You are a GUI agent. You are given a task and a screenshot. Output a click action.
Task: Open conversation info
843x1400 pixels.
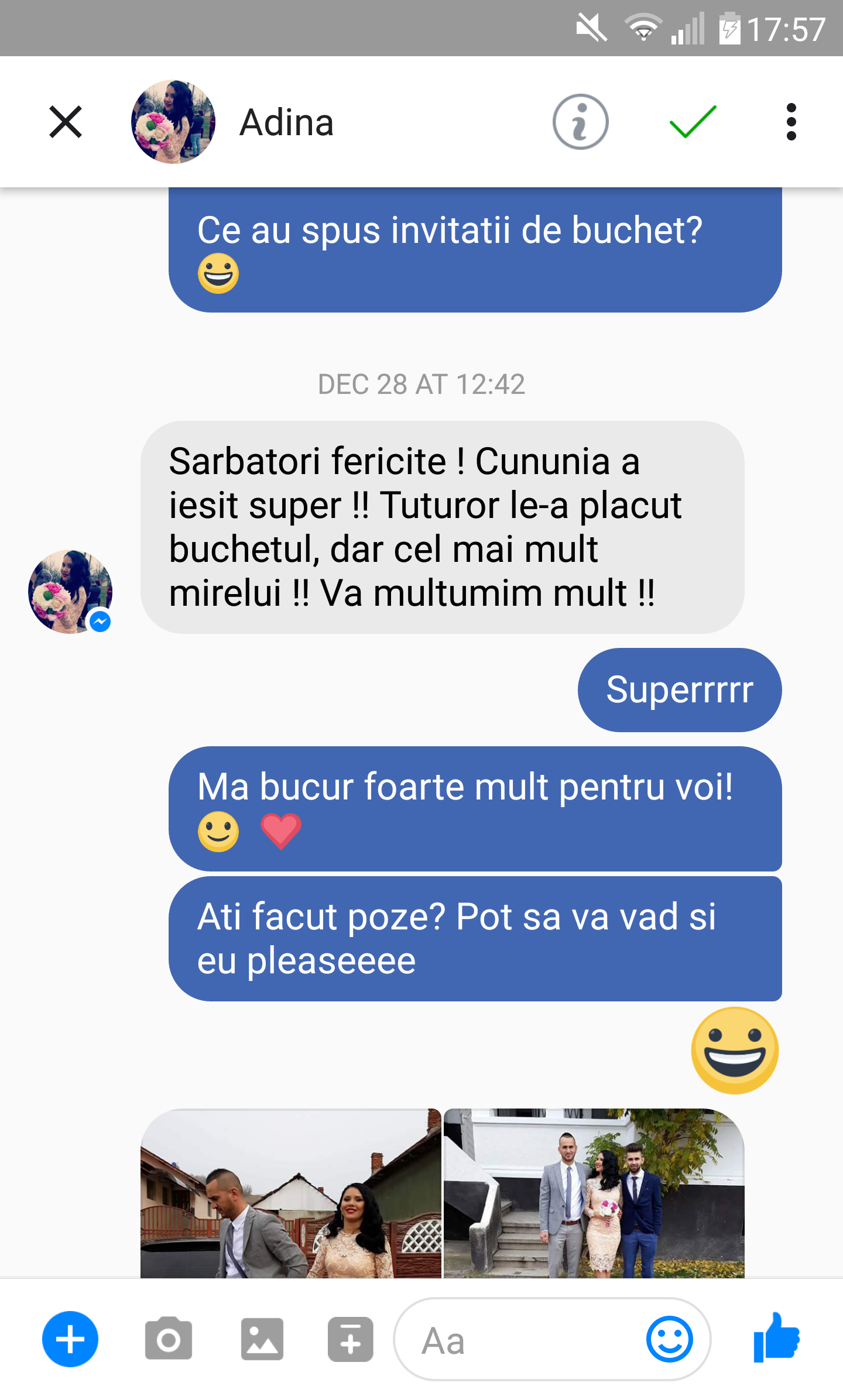point(580,122)
